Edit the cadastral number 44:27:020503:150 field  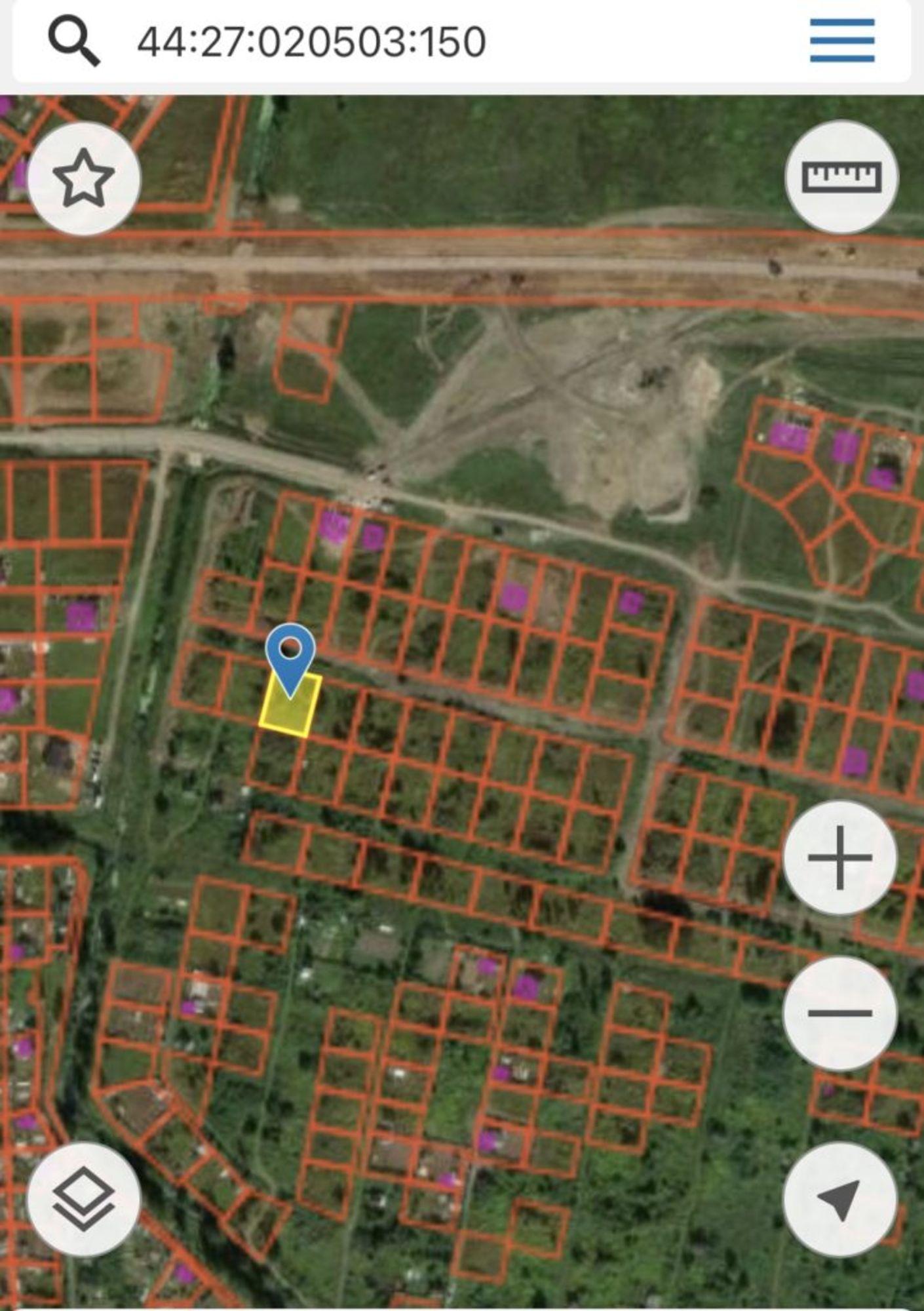(312, 42)
